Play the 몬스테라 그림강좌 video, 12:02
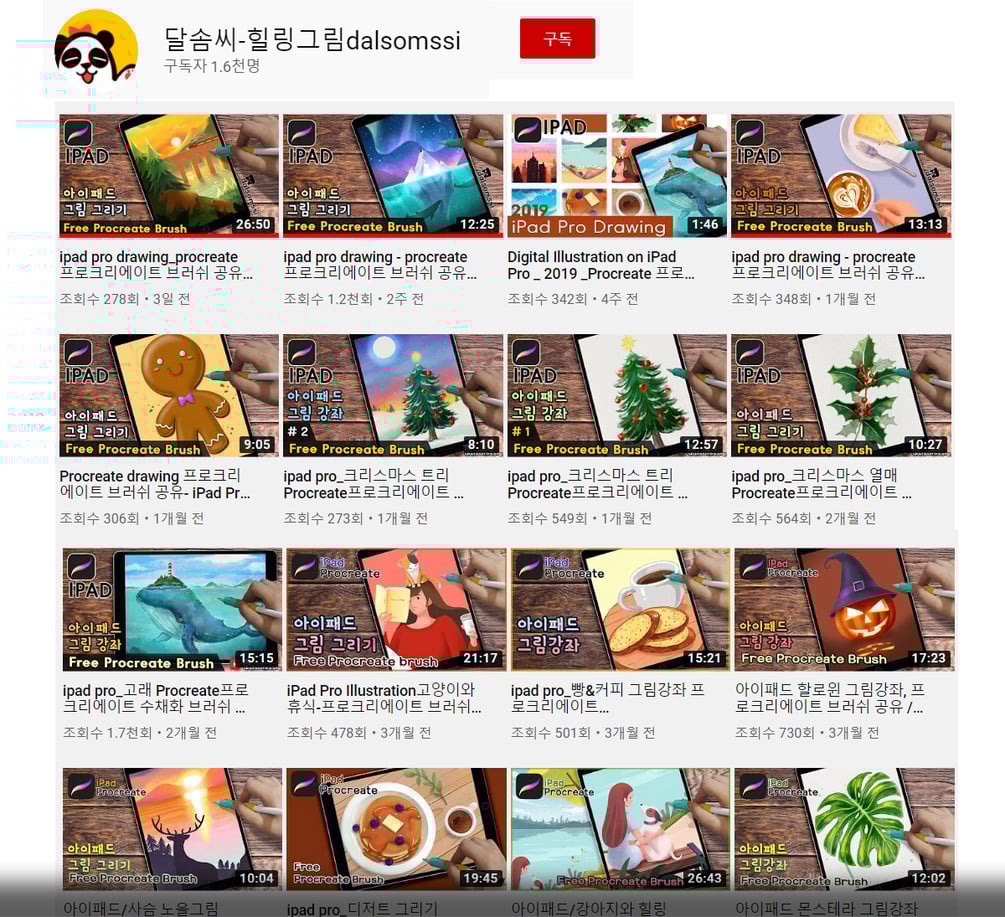1005x917 pixels. pos(843,828)
